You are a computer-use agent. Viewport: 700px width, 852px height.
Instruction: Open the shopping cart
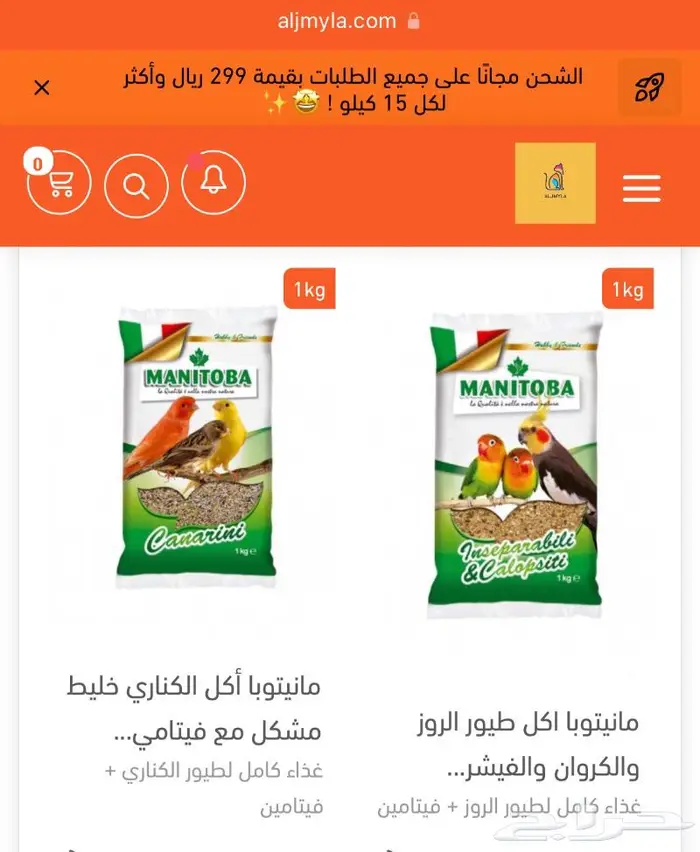(x=60, y=186)
